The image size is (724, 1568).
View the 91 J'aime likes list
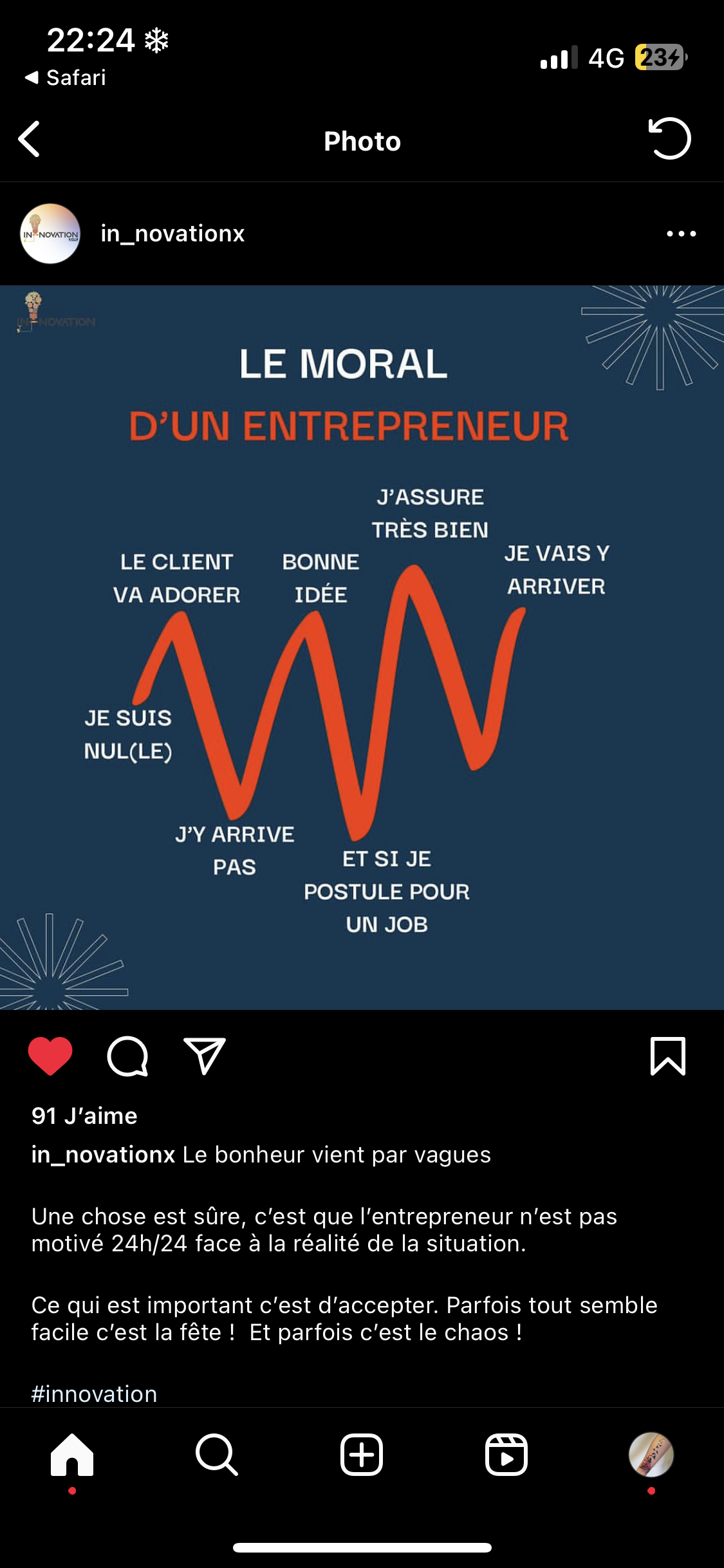(84, 1116)
